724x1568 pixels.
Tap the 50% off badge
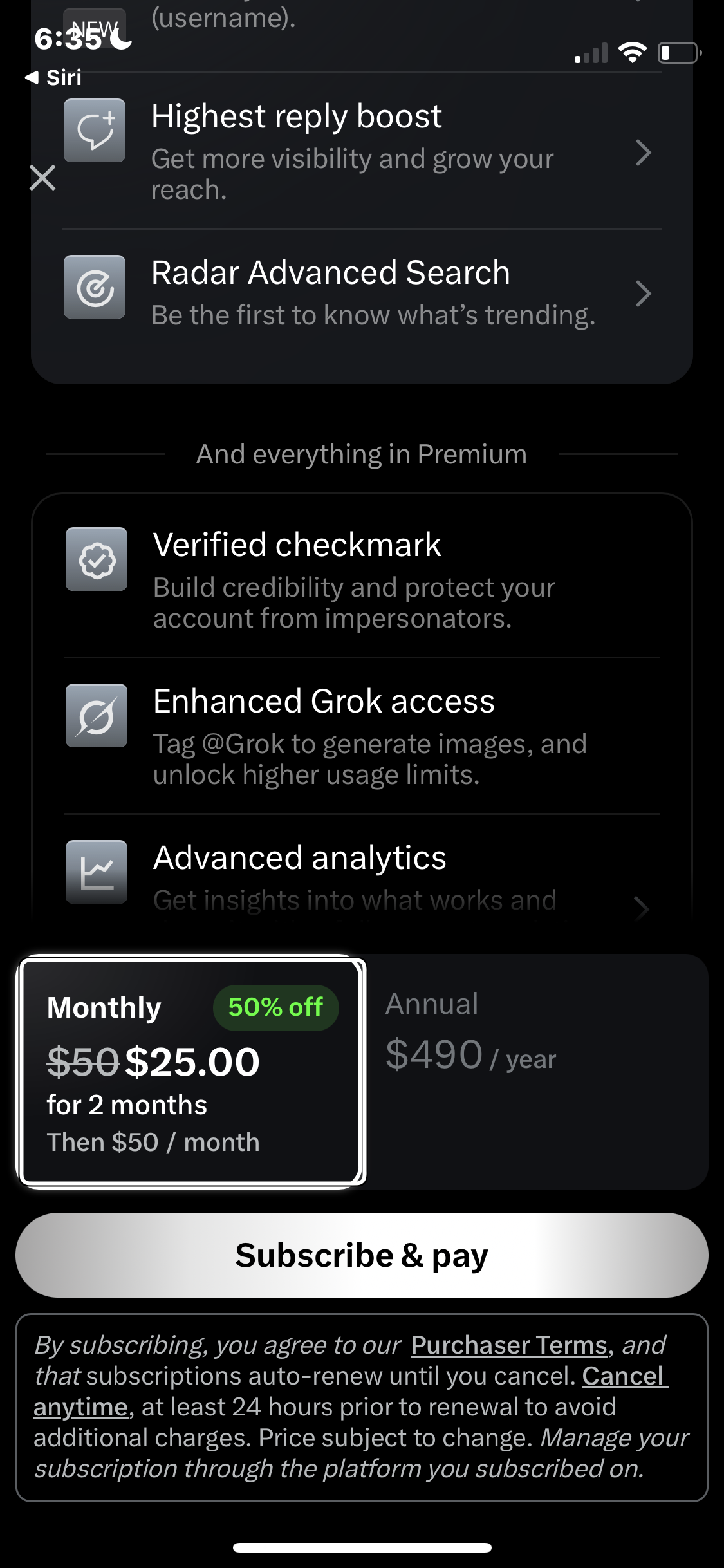coord(274,1006)
